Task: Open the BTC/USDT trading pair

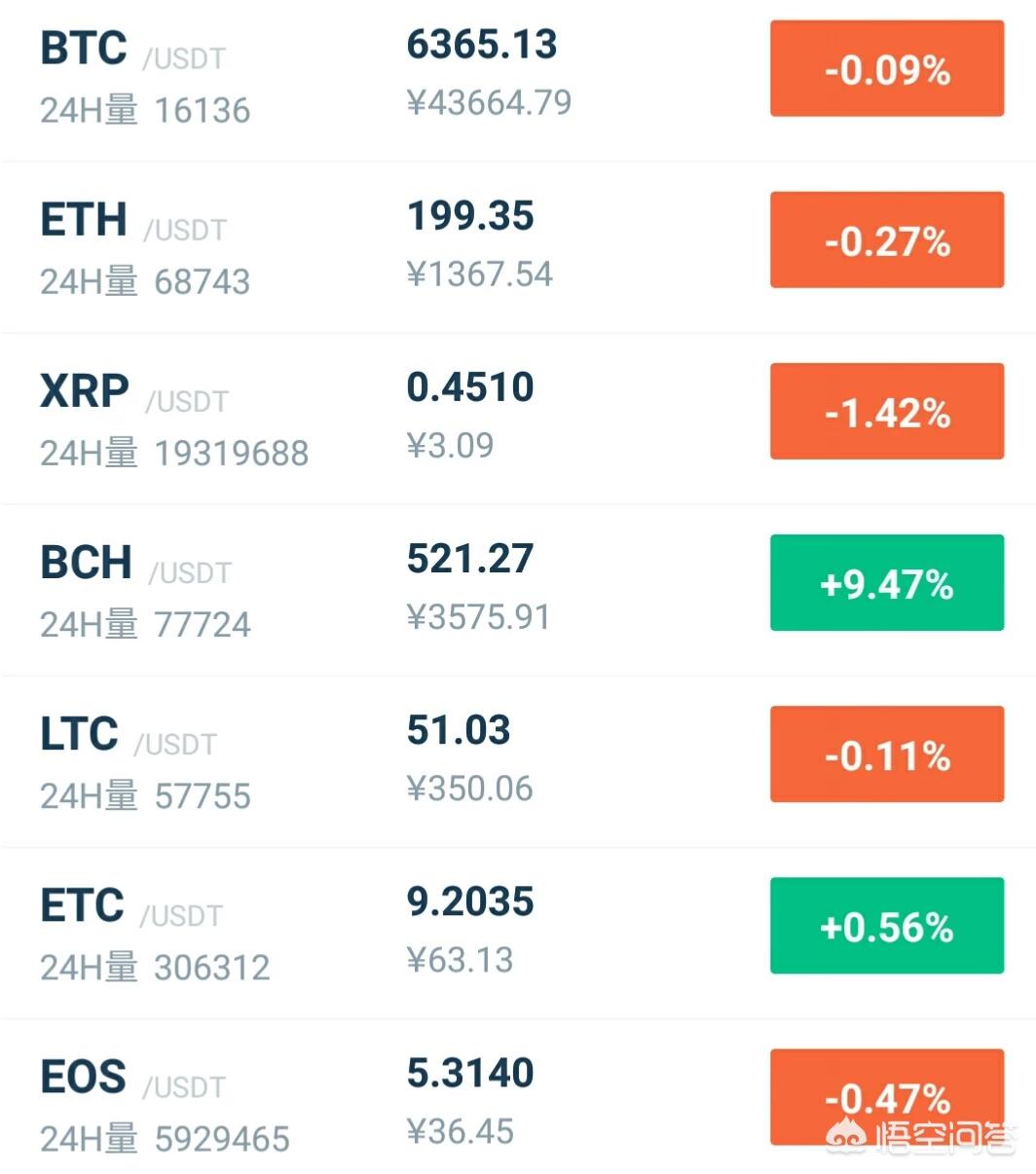Action: 85,49
